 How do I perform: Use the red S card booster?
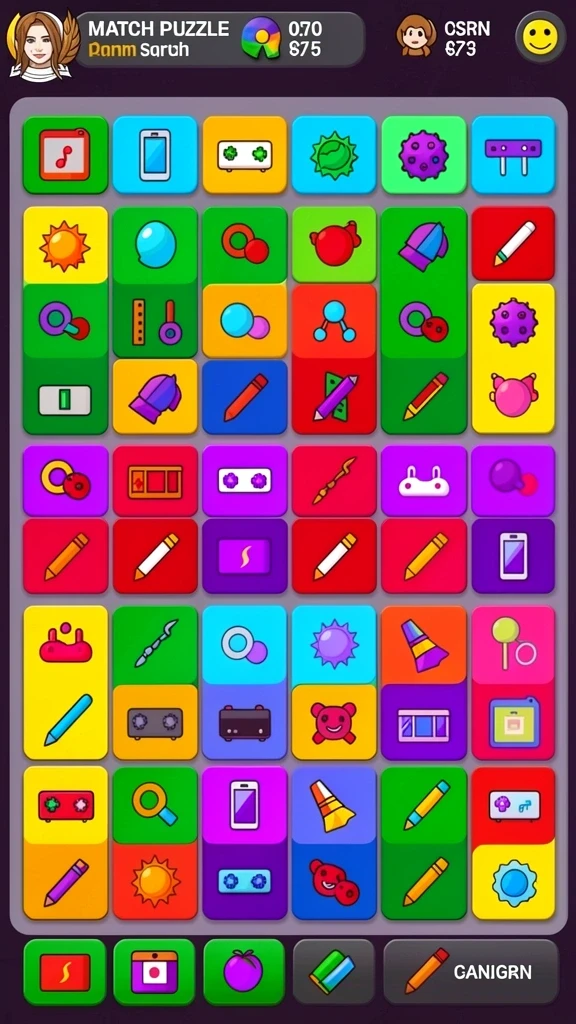[x=65, y=972]
